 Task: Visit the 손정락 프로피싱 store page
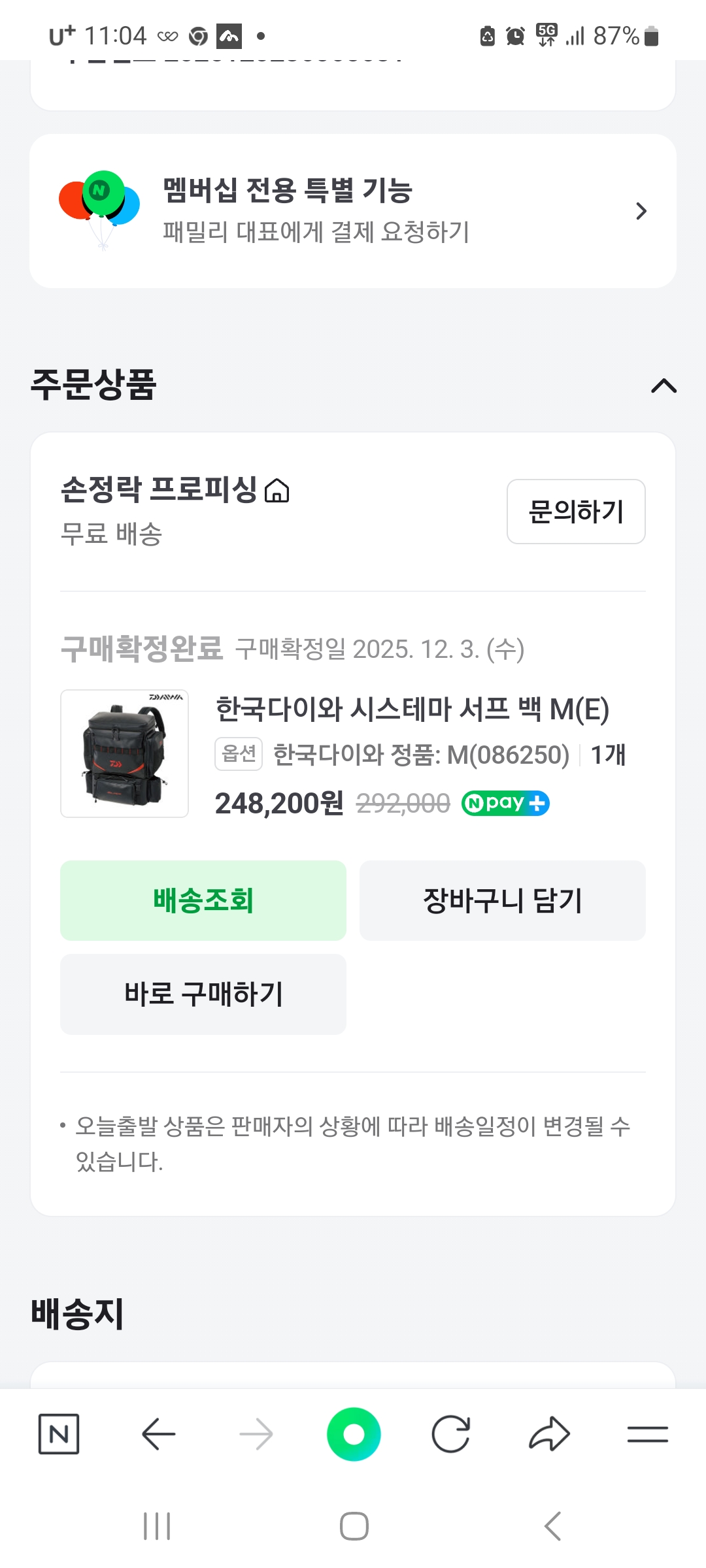pyautogui.click(x=175, y=489)
